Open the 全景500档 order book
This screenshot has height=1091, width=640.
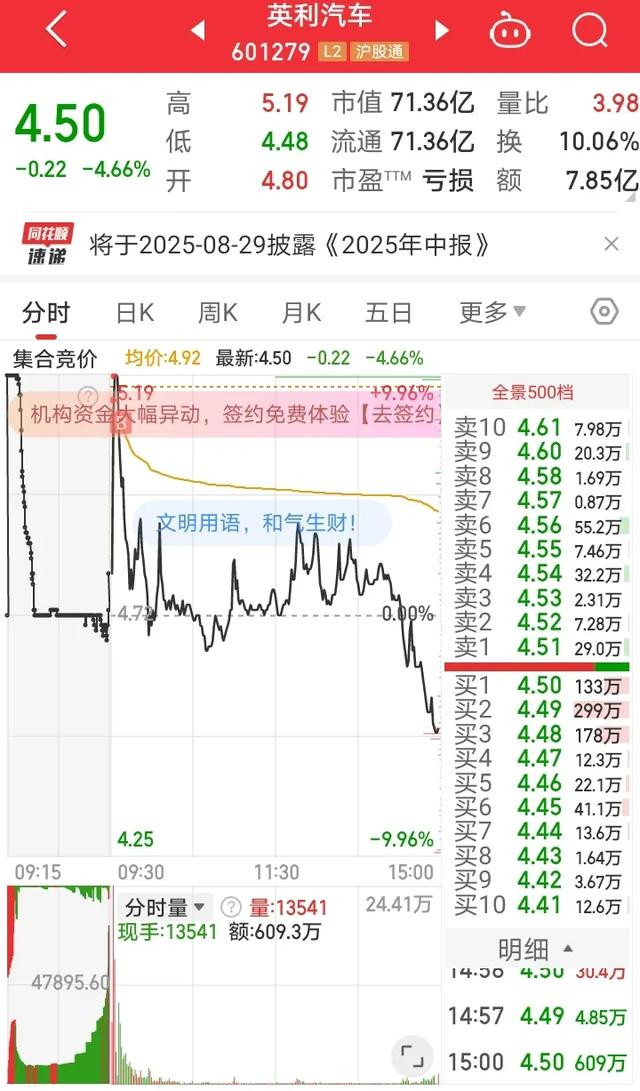coord(533,392)
